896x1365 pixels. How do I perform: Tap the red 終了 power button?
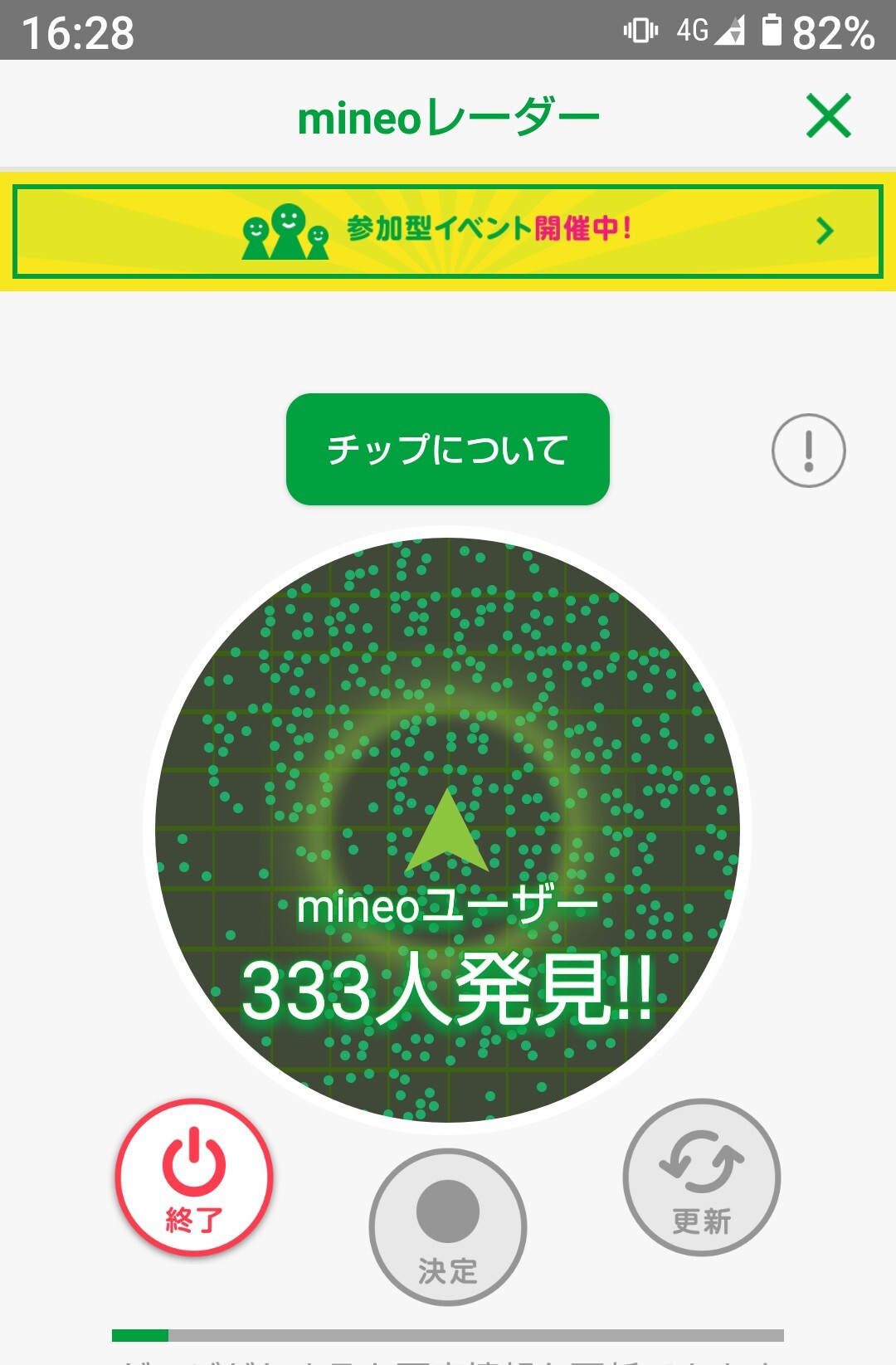(x=194, y=1177)
